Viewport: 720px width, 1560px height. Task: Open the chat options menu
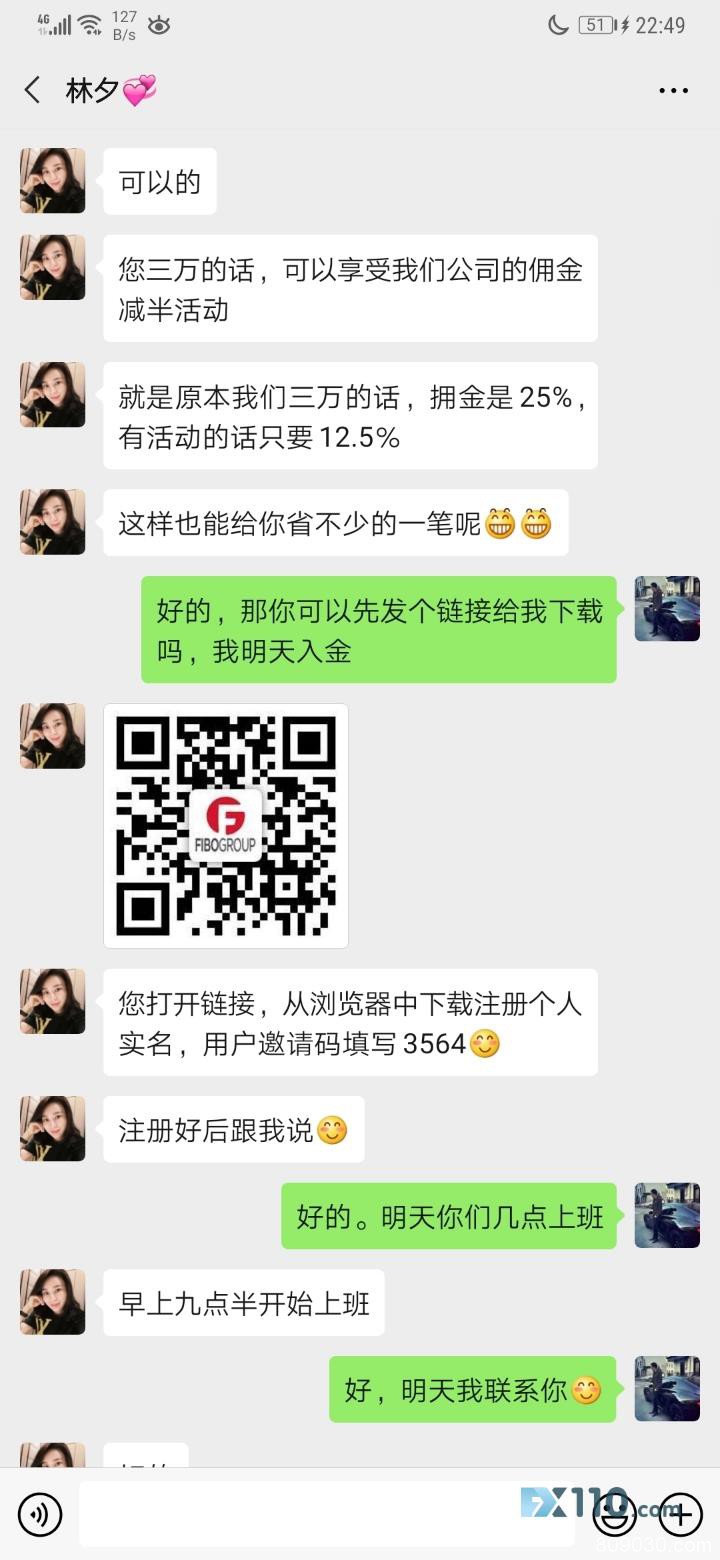point(673,90)
